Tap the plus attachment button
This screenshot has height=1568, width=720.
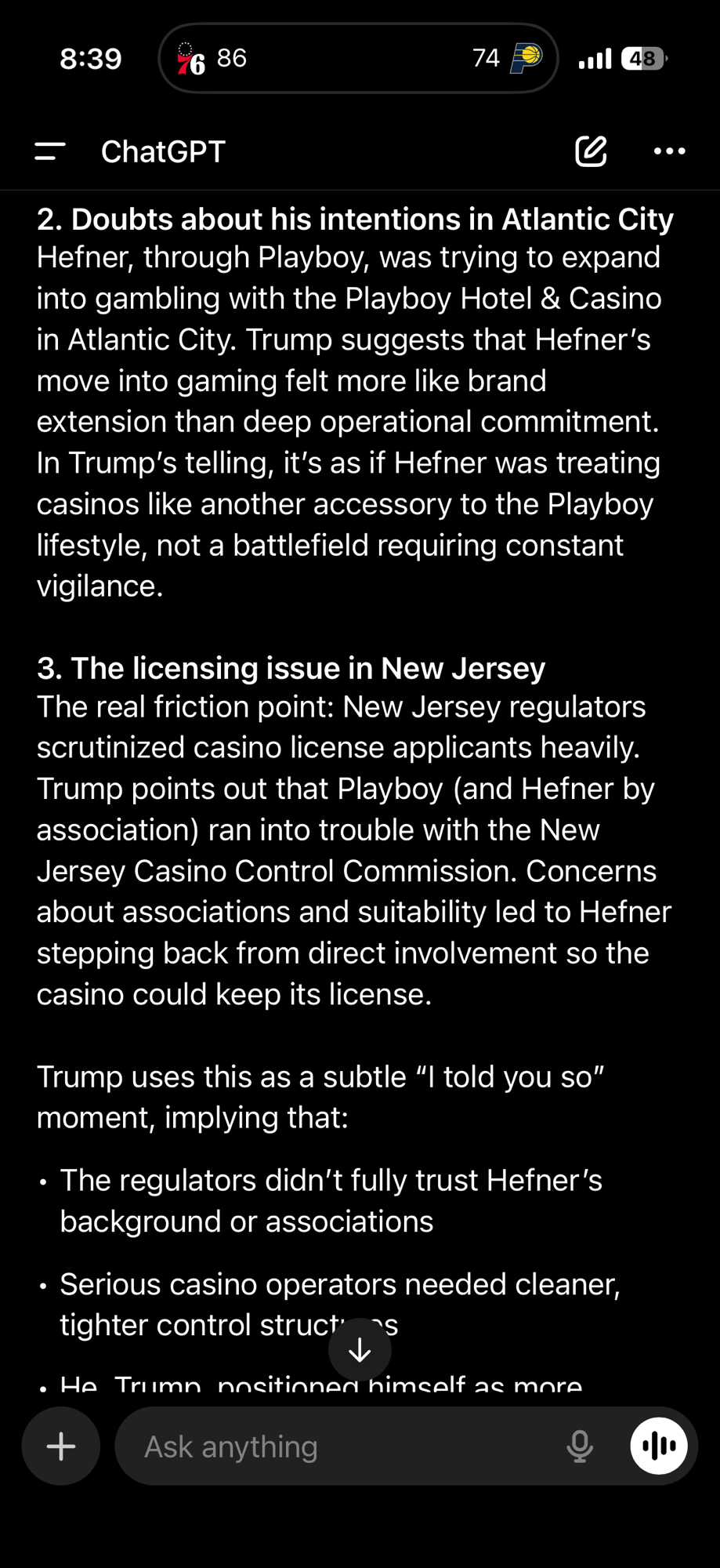(x=61, y=1446)
